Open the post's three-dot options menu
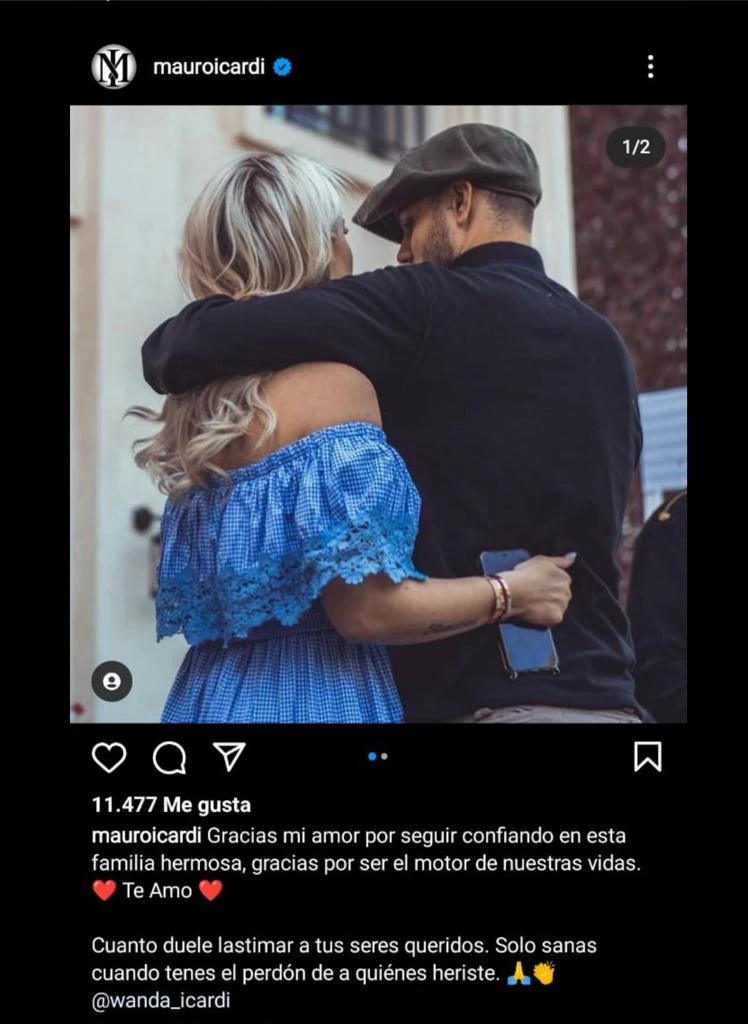The image size is (748, 1024). tap(650, 67)
